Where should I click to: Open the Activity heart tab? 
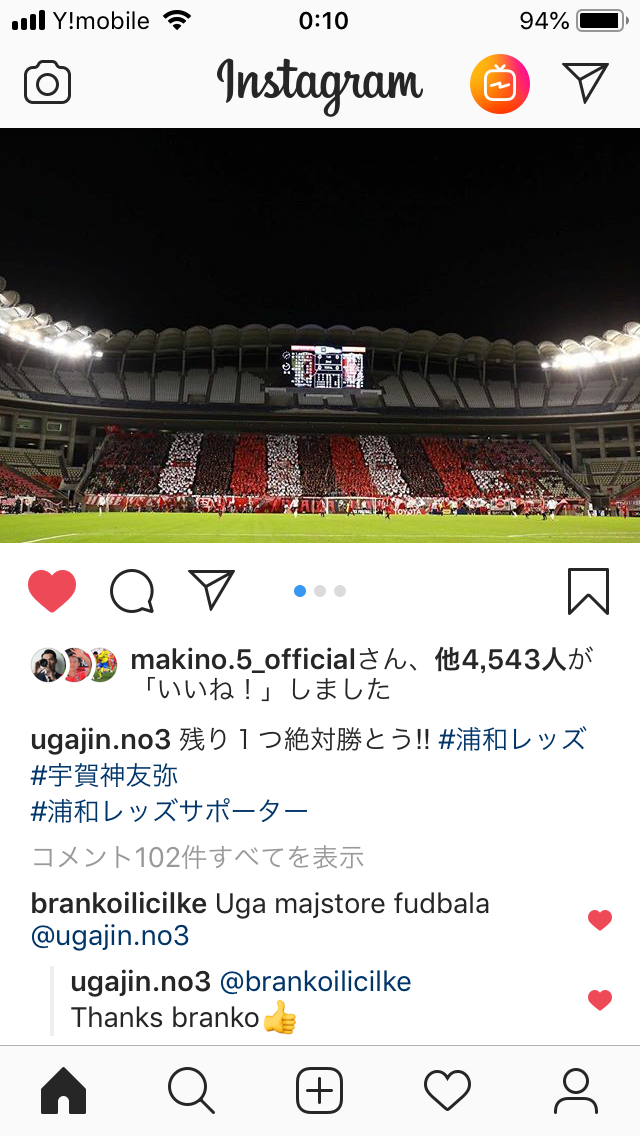pyautogui.click(x=447, y=1090)
